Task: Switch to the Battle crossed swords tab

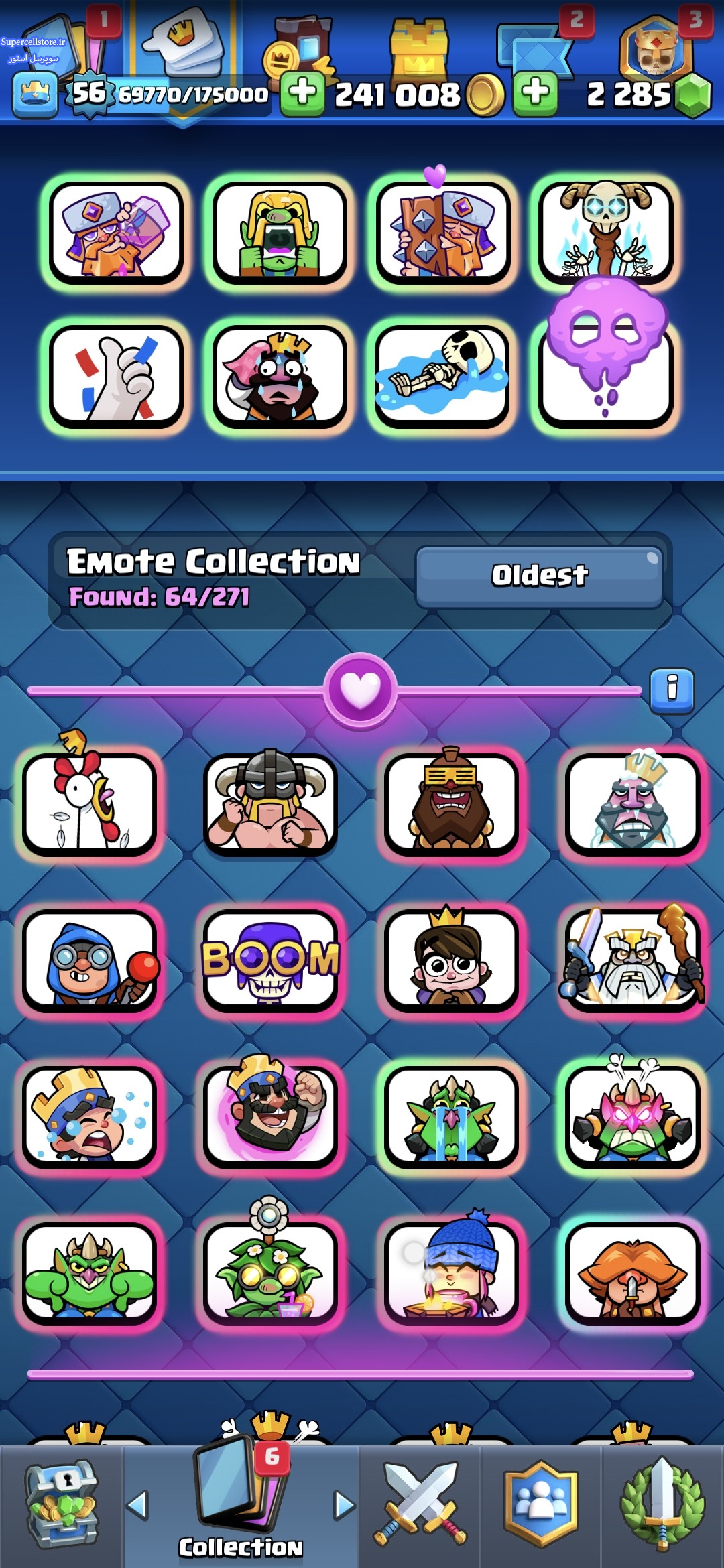Action: pyautogui.click(x=420, y=1505)
